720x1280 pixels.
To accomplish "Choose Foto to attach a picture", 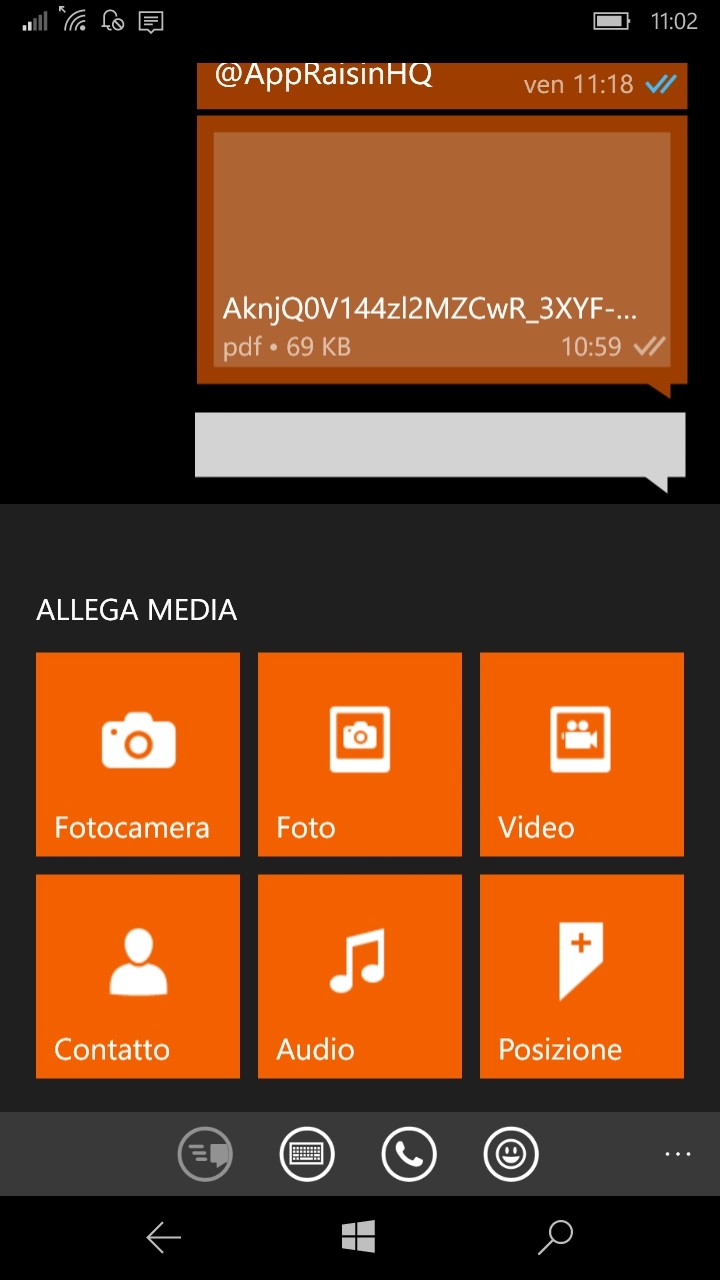I will (360, 754).
